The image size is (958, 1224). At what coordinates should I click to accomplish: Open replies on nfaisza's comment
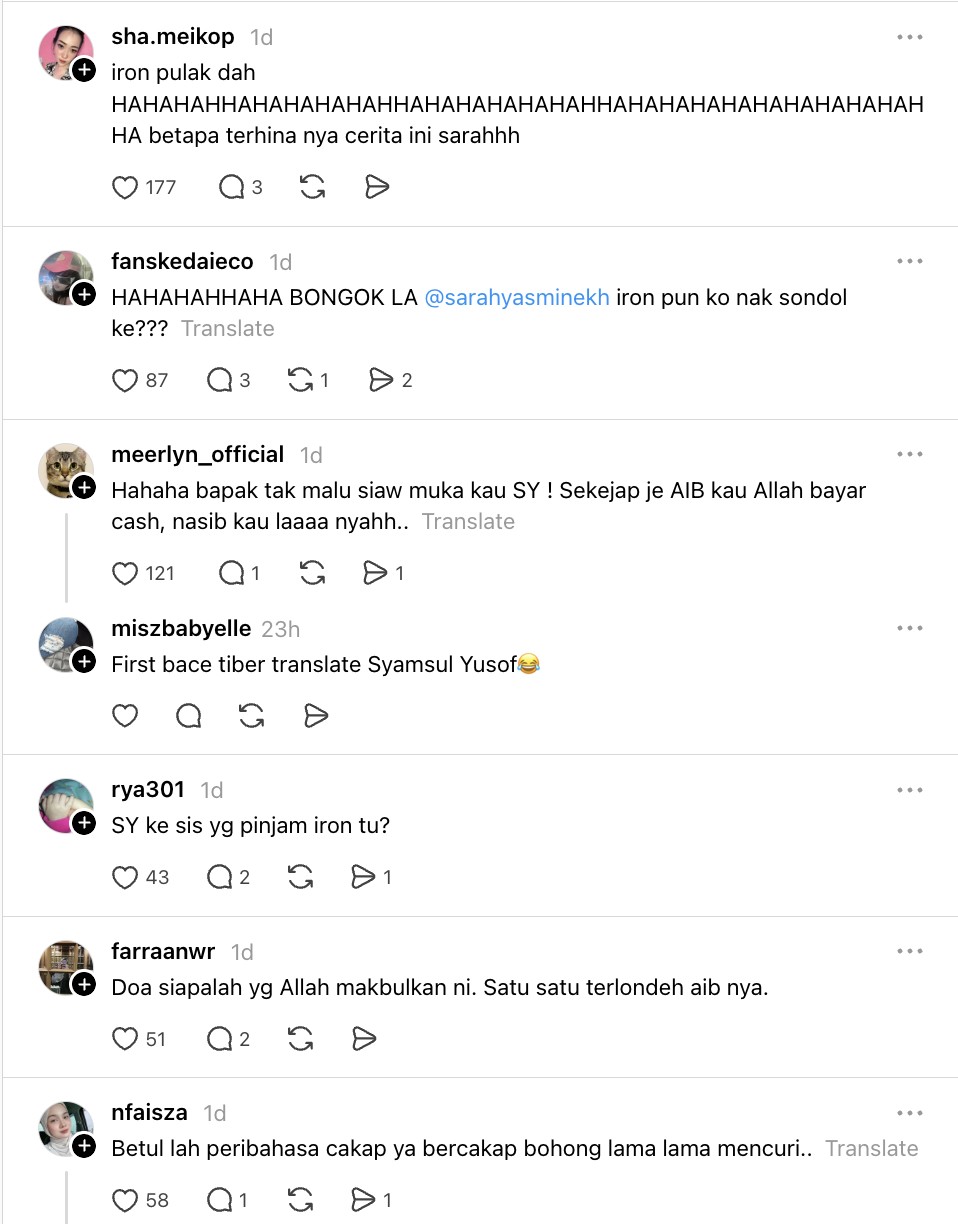pos(219,1200)
